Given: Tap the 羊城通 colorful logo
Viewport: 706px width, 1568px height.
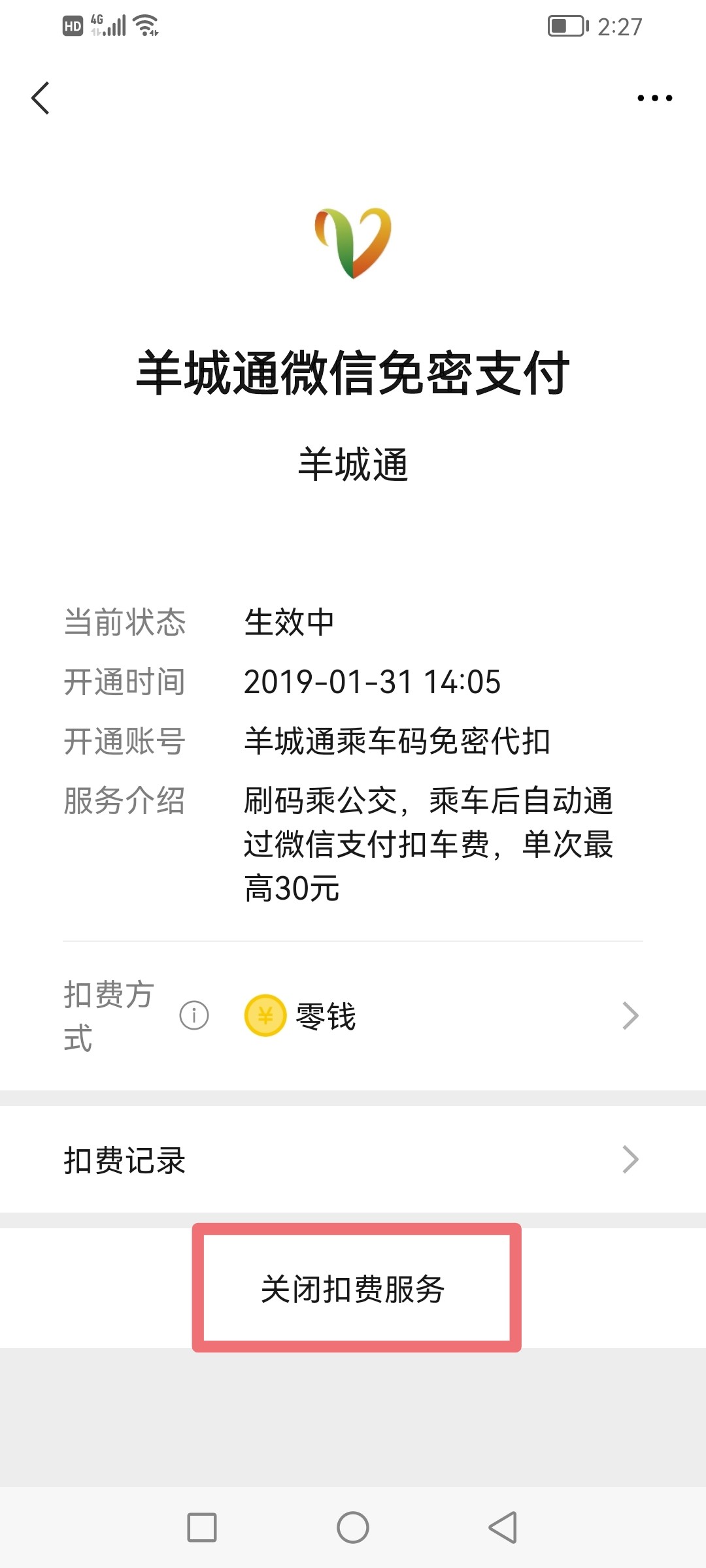Looking at the screenshot, I should point(353,245).
